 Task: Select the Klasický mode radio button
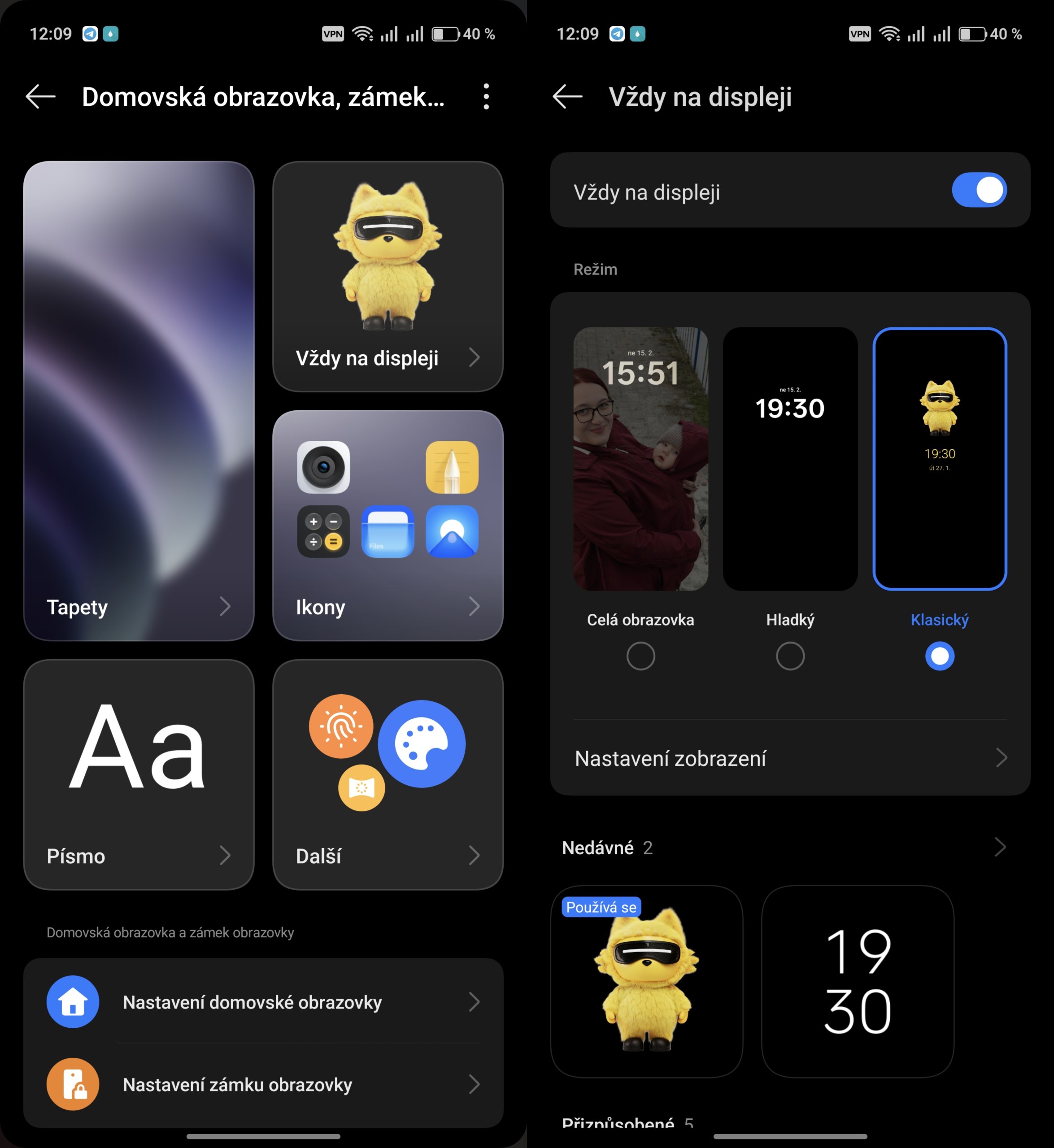939,656
